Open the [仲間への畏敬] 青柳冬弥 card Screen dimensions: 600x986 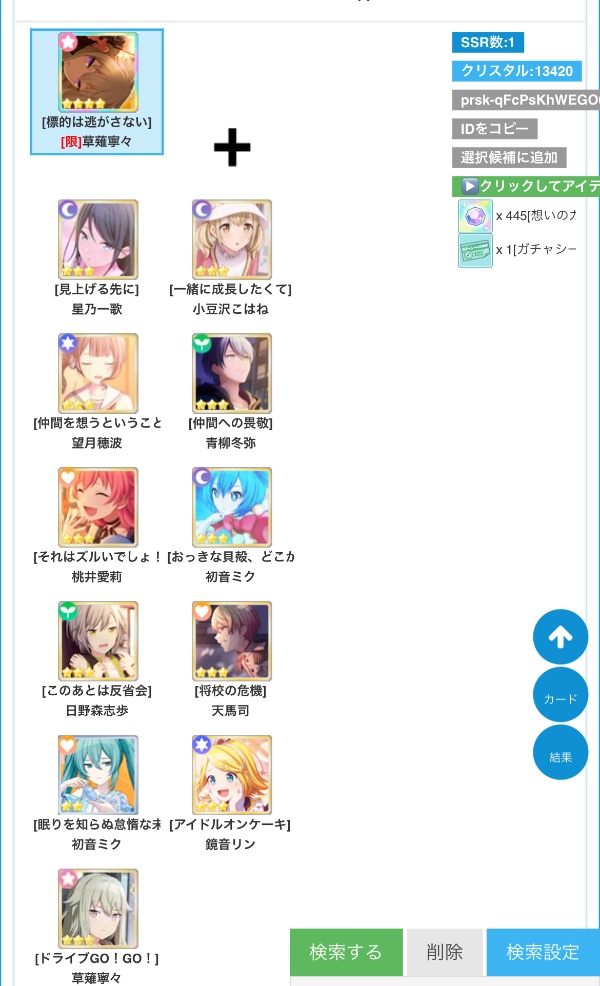click(231, 373)
